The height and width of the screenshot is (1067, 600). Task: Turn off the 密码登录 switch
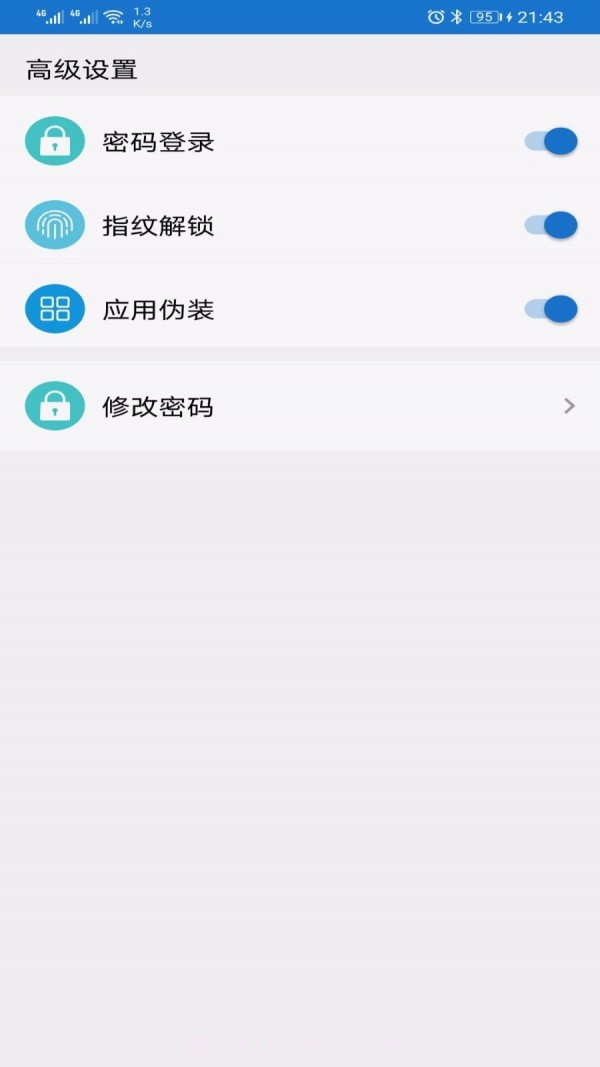[551, 141]
